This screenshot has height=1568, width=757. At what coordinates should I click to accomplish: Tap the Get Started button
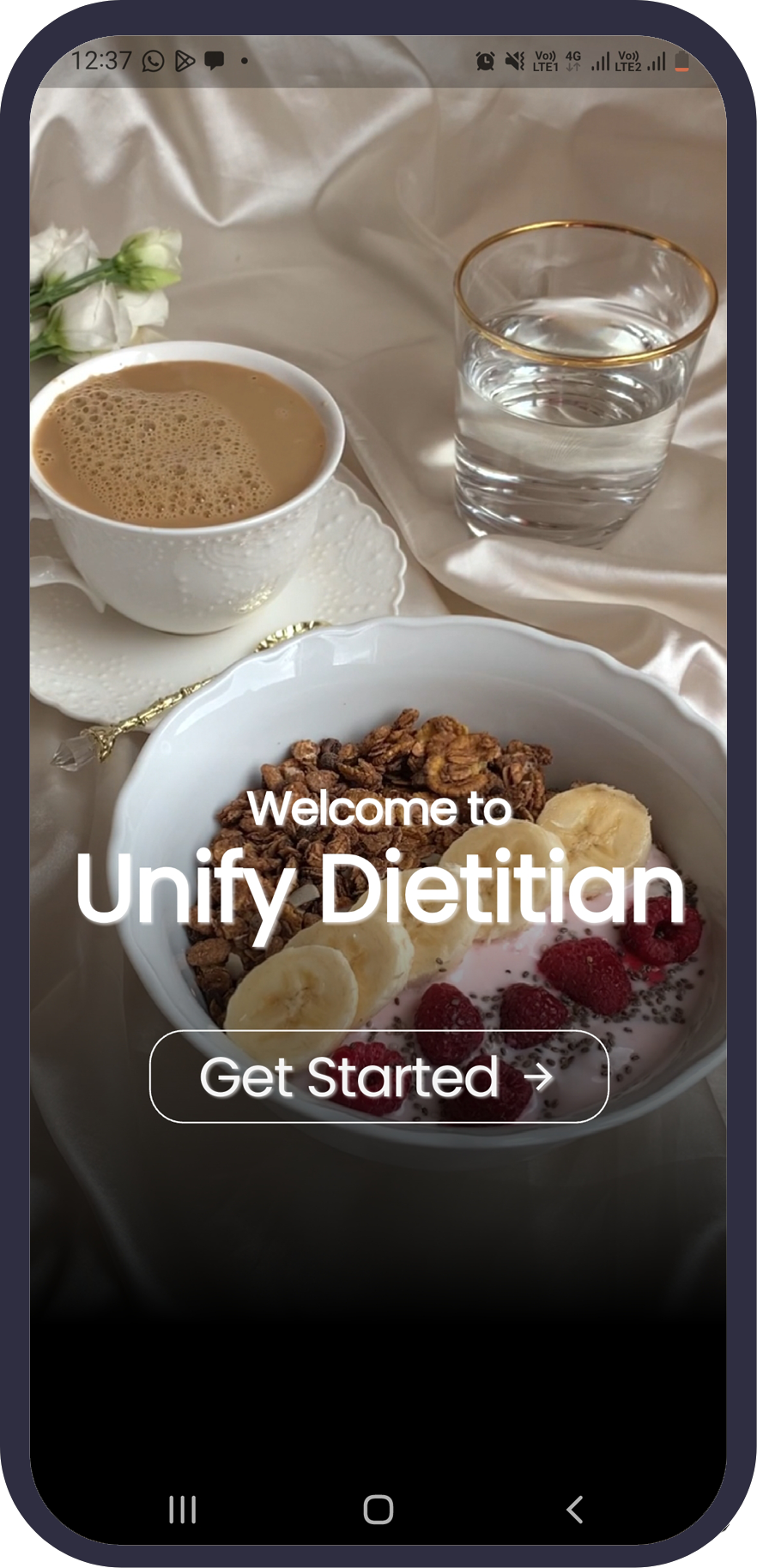(378, 1076)
